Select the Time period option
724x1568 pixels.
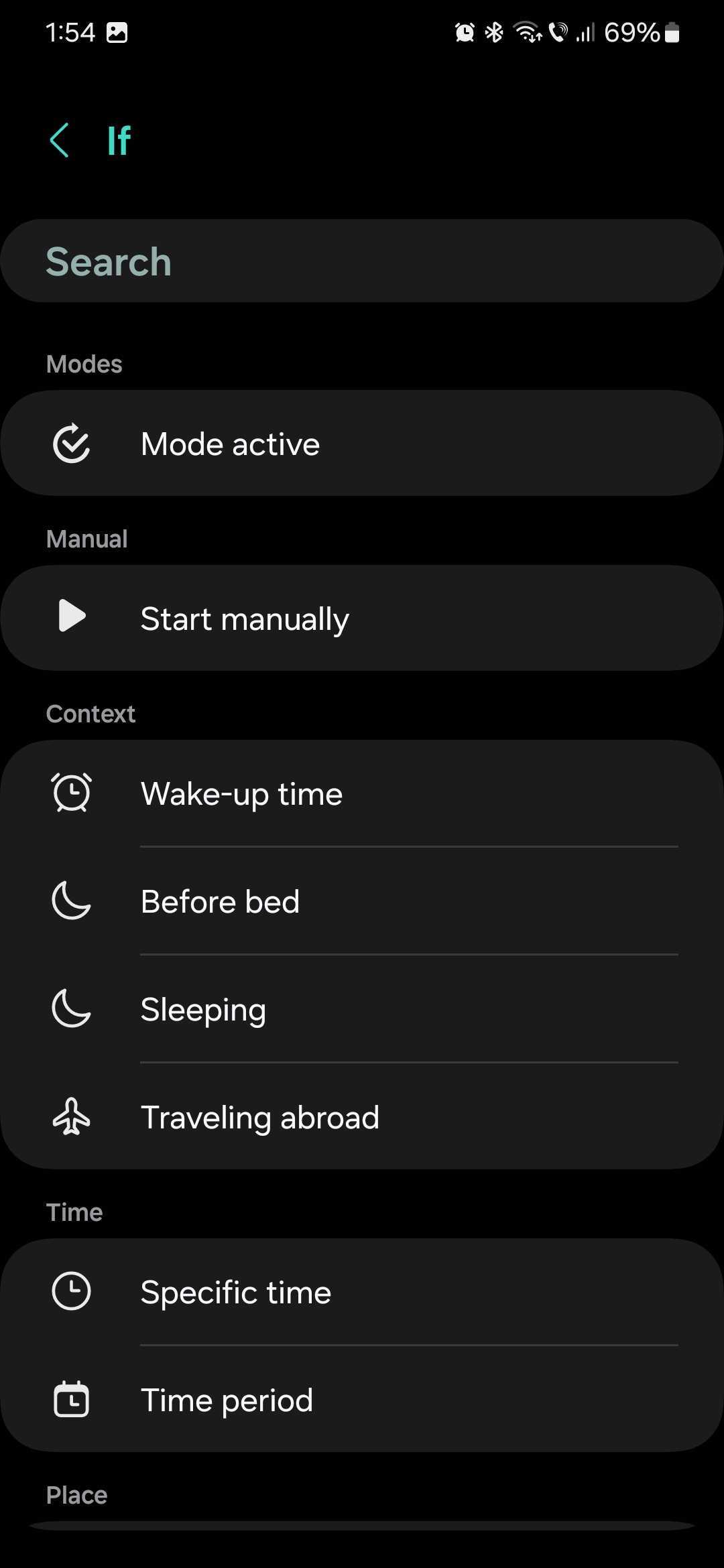point(362,1400)
